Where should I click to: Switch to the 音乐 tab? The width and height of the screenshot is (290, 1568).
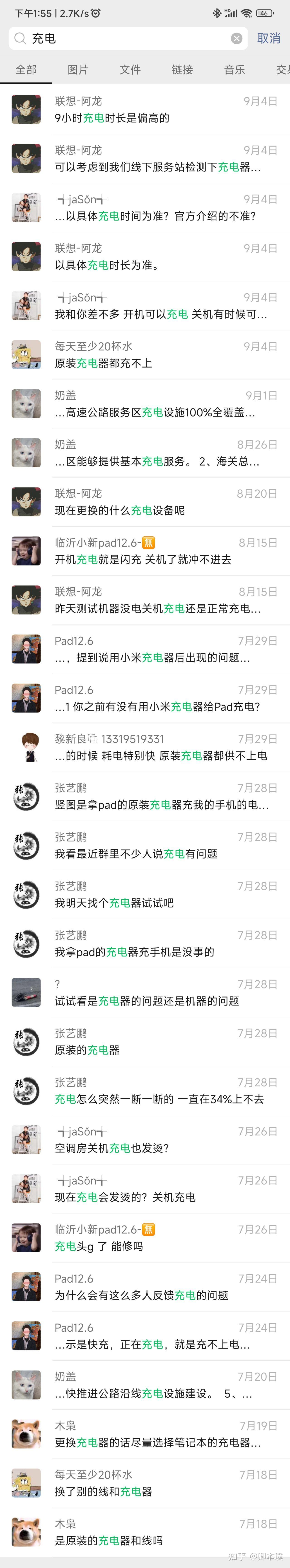point(234,70)
